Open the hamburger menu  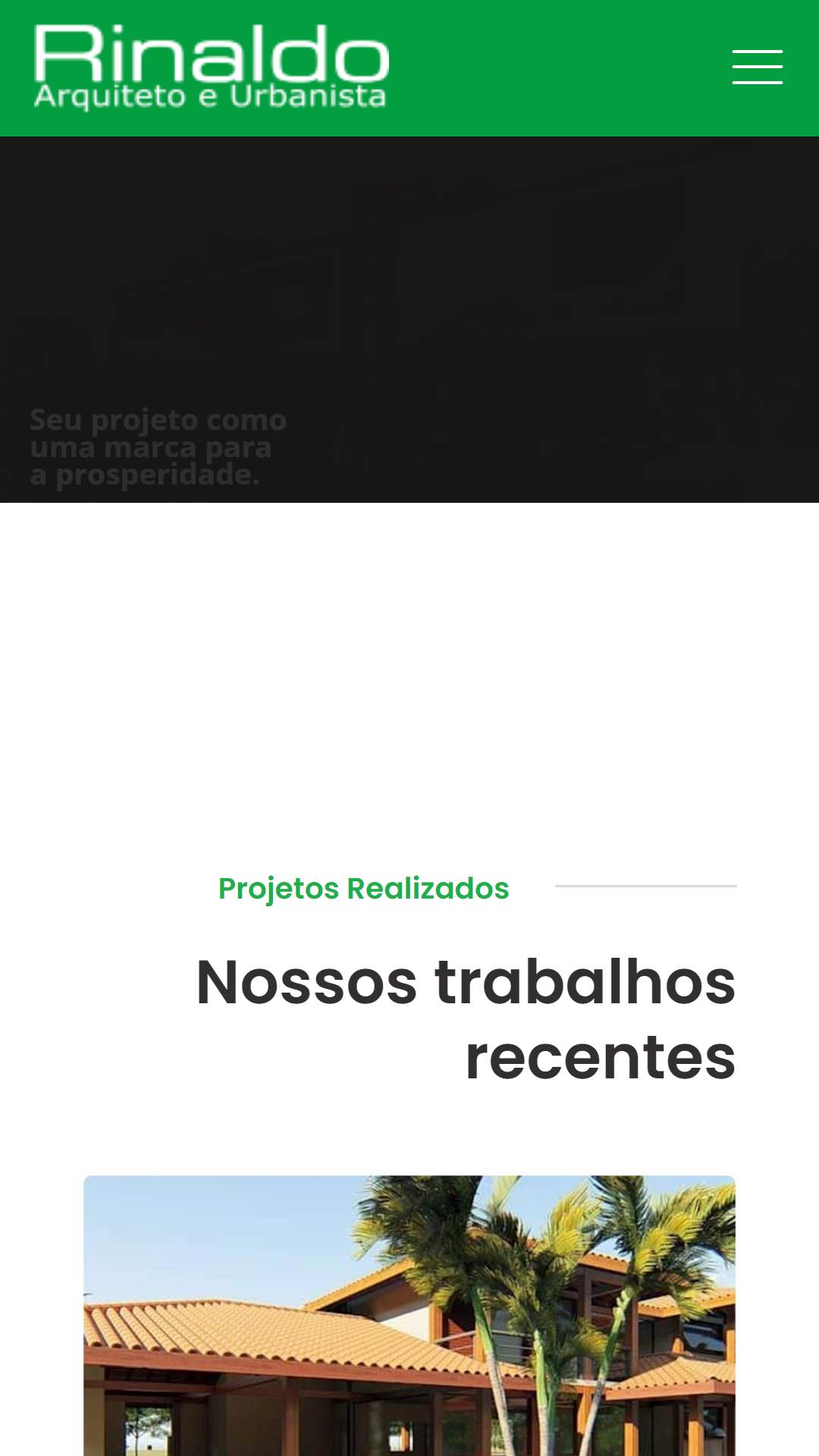click(x=757, y=67)
